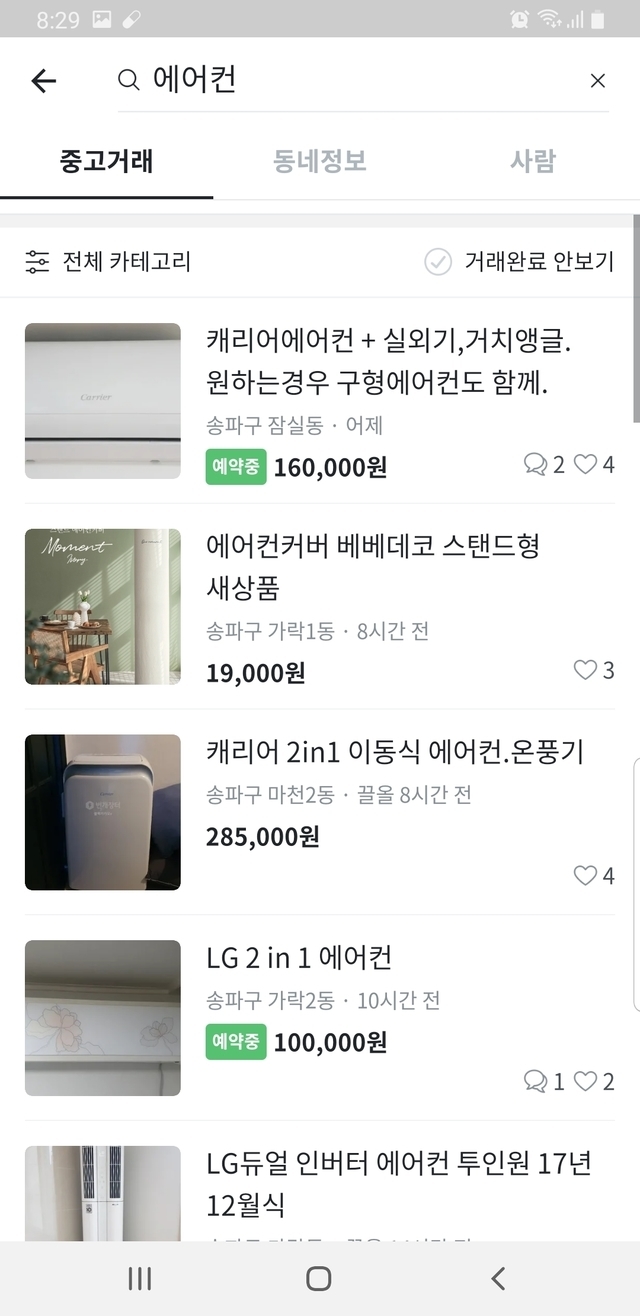Go back using the arrow icon

[44, 81]
